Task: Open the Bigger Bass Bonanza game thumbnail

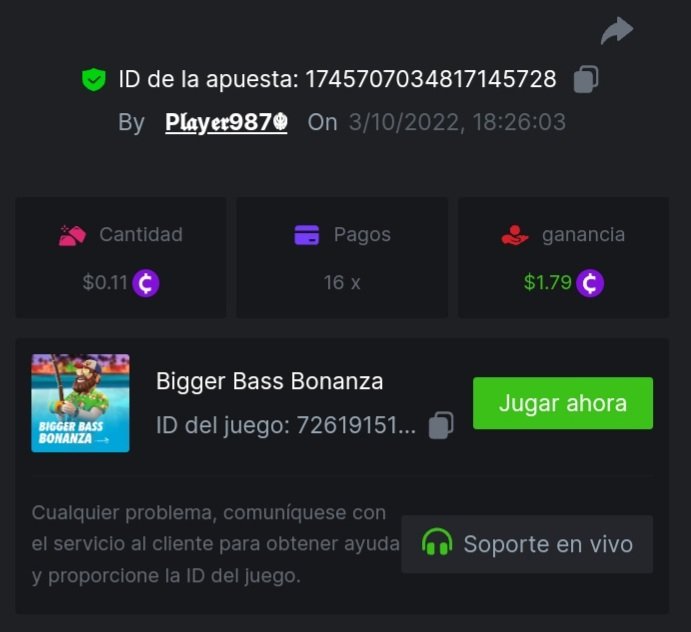Action: click(x=80, y=403)
